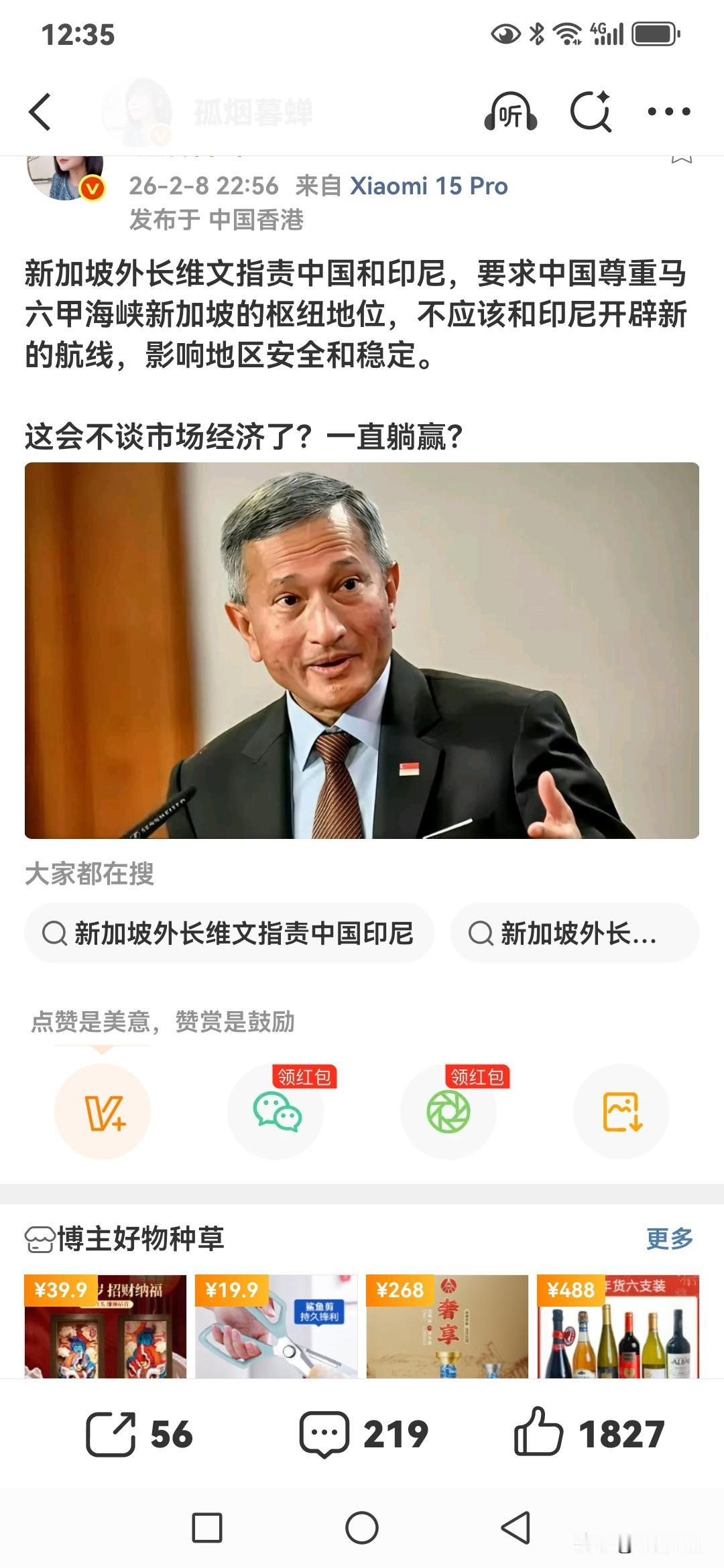This screenshot has height=1568, width=724.
Task: Tap the truncated 新加坡外长 search chip
Action: pos(577,933)
